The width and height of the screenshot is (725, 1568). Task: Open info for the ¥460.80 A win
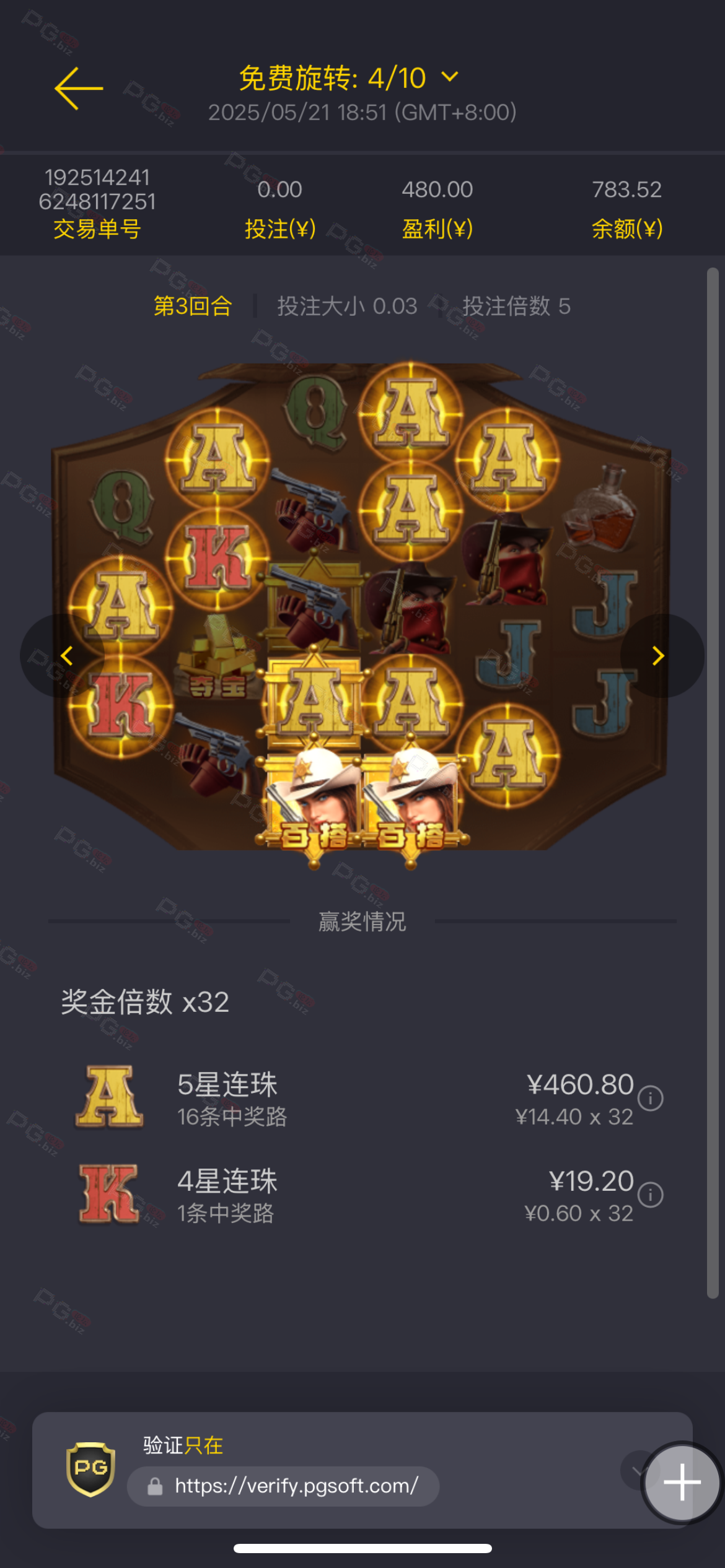(651, 1099)
